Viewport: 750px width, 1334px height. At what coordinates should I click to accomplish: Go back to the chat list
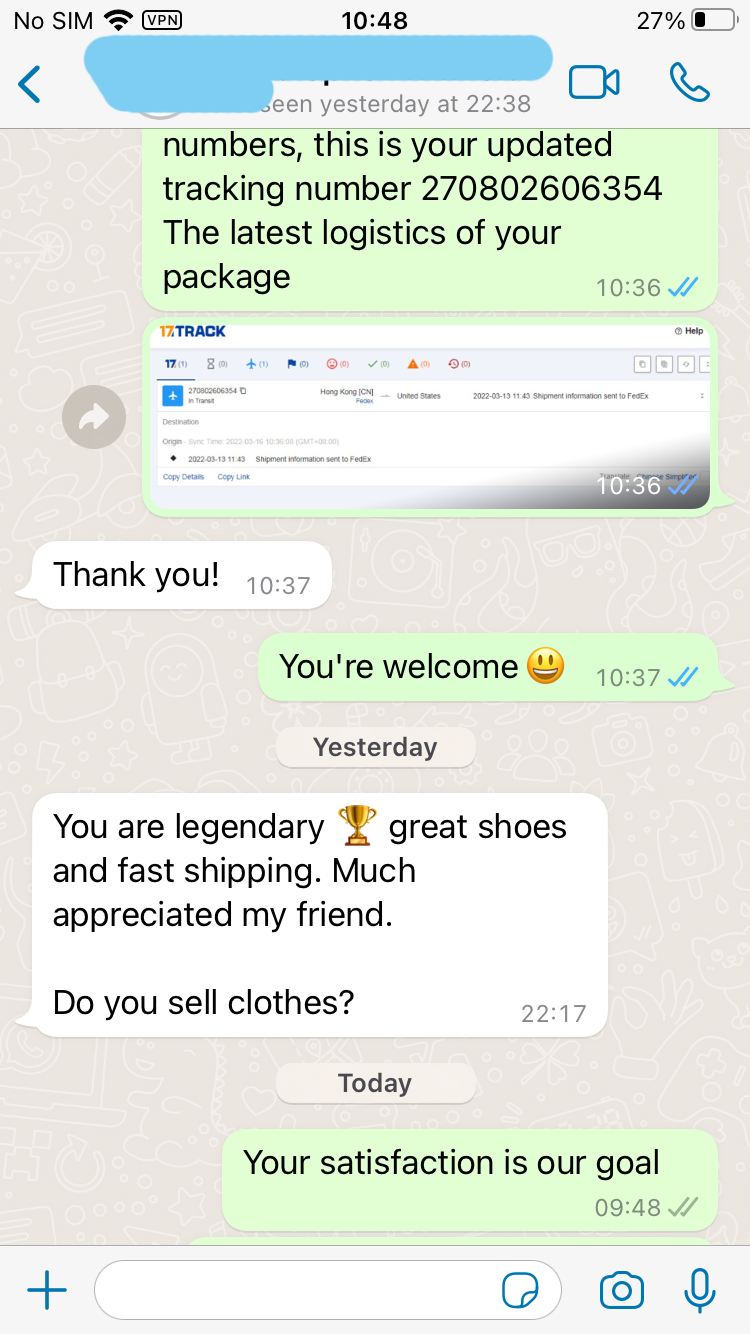30,84
